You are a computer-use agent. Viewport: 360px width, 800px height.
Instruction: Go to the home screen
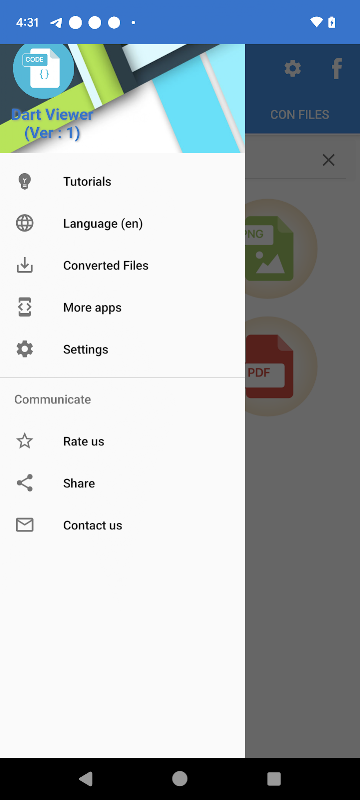pos(179,779)
